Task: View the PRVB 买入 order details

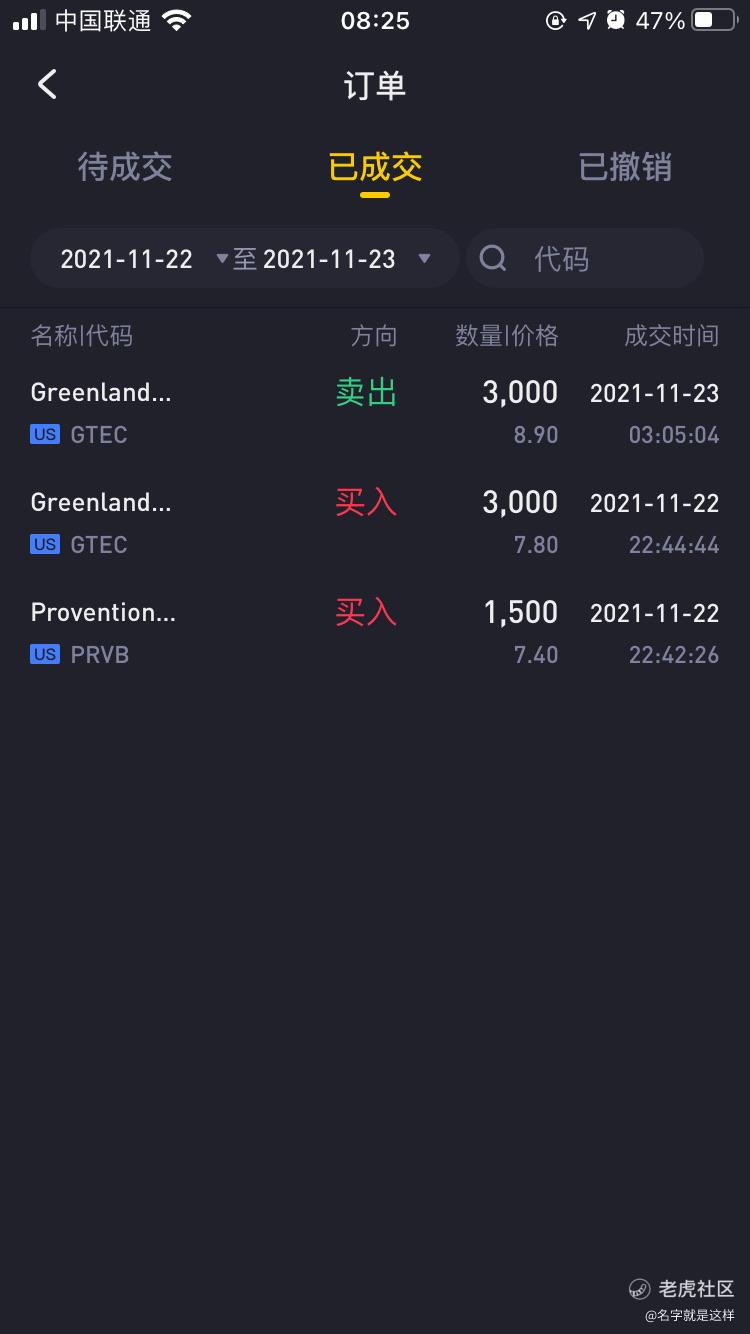Action: [x=375, y=632]
